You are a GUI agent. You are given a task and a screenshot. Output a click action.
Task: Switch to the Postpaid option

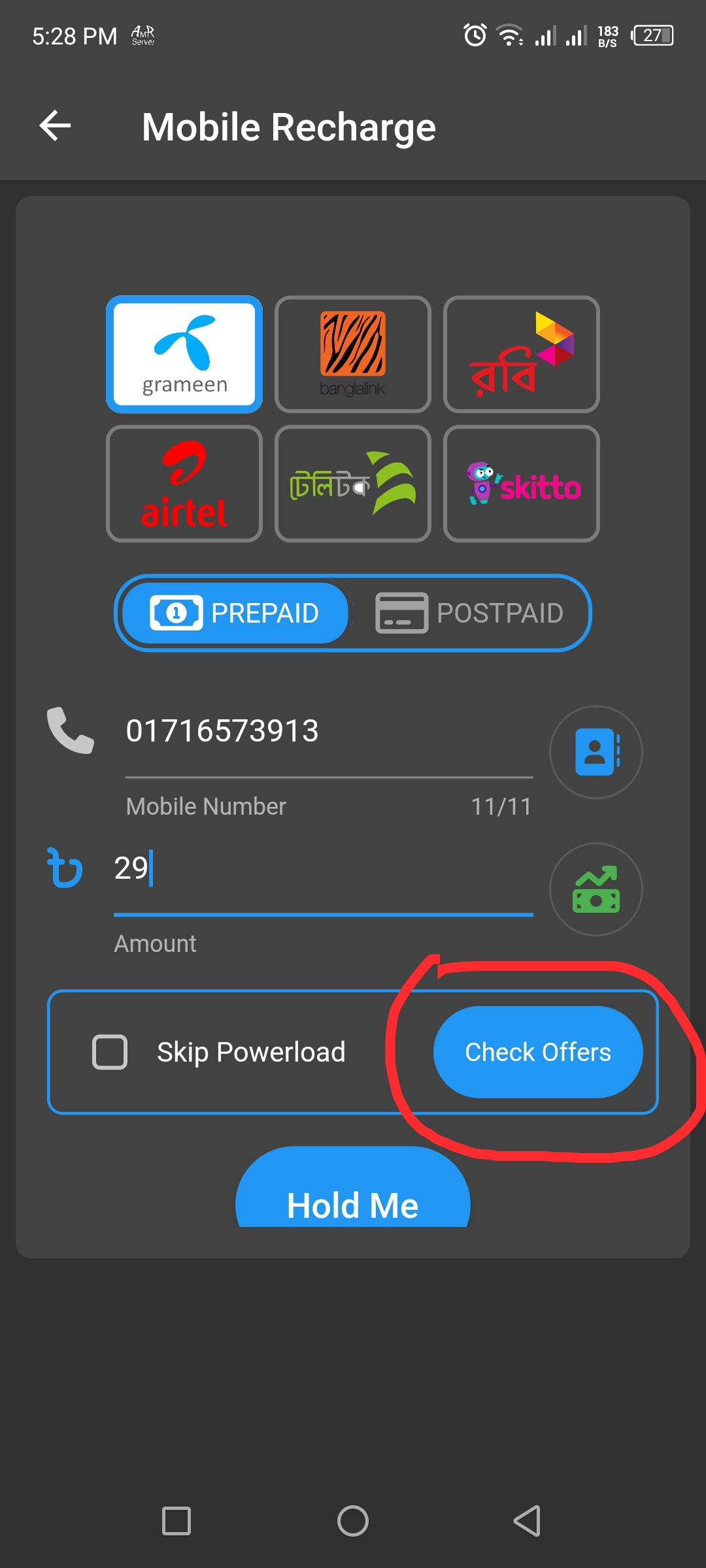[469, 613]
